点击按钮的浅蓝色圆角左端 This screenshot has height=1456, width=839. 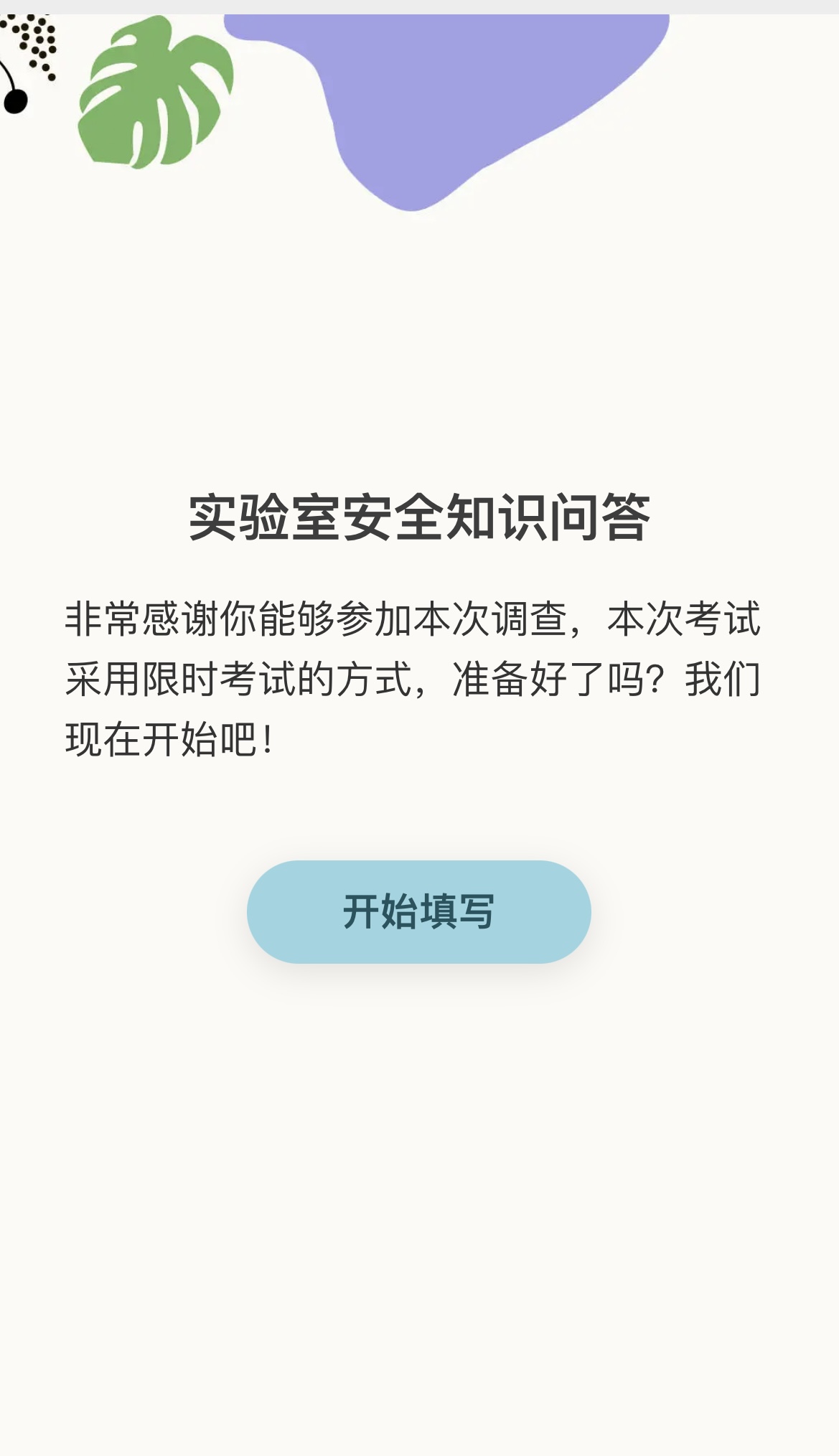click(x=266, y=911)
